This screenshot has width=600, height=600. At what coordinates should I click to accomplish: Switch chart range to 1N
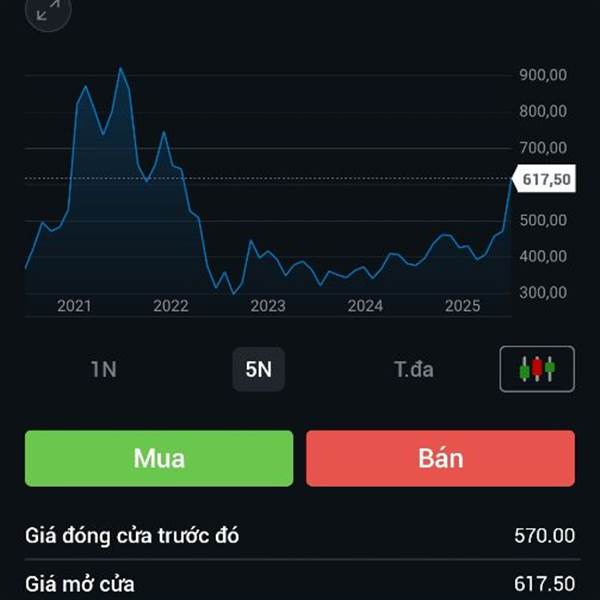click(x=104, y=369)
